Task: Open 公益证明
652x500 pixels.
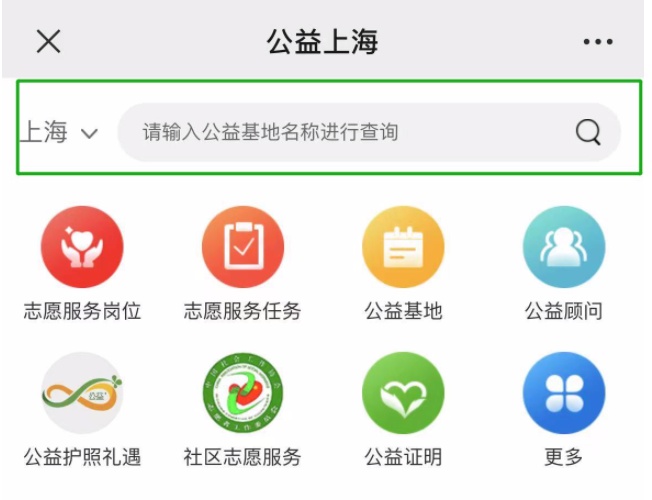Action: point(403,410)
